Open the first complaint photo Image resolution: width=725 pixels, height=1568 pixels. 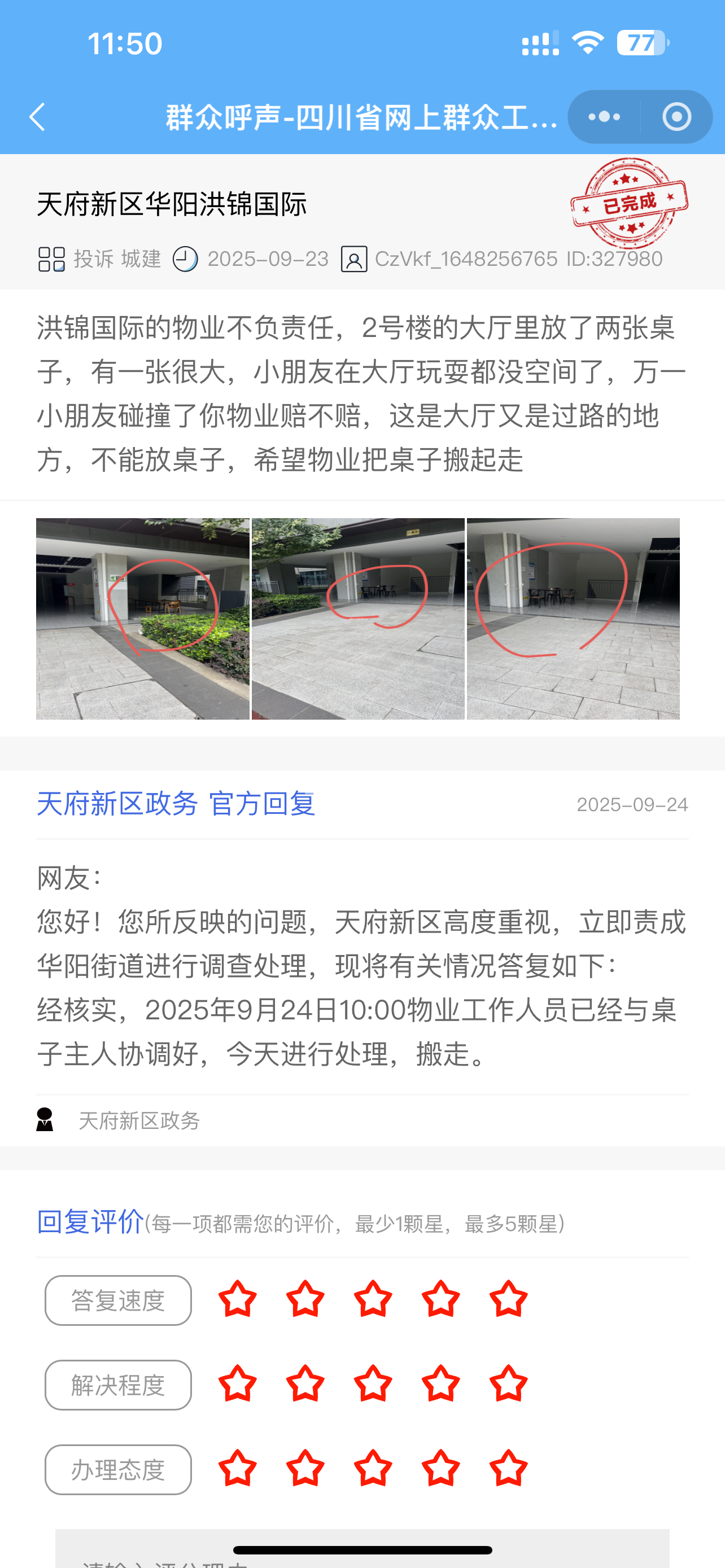tap(142, 619)
